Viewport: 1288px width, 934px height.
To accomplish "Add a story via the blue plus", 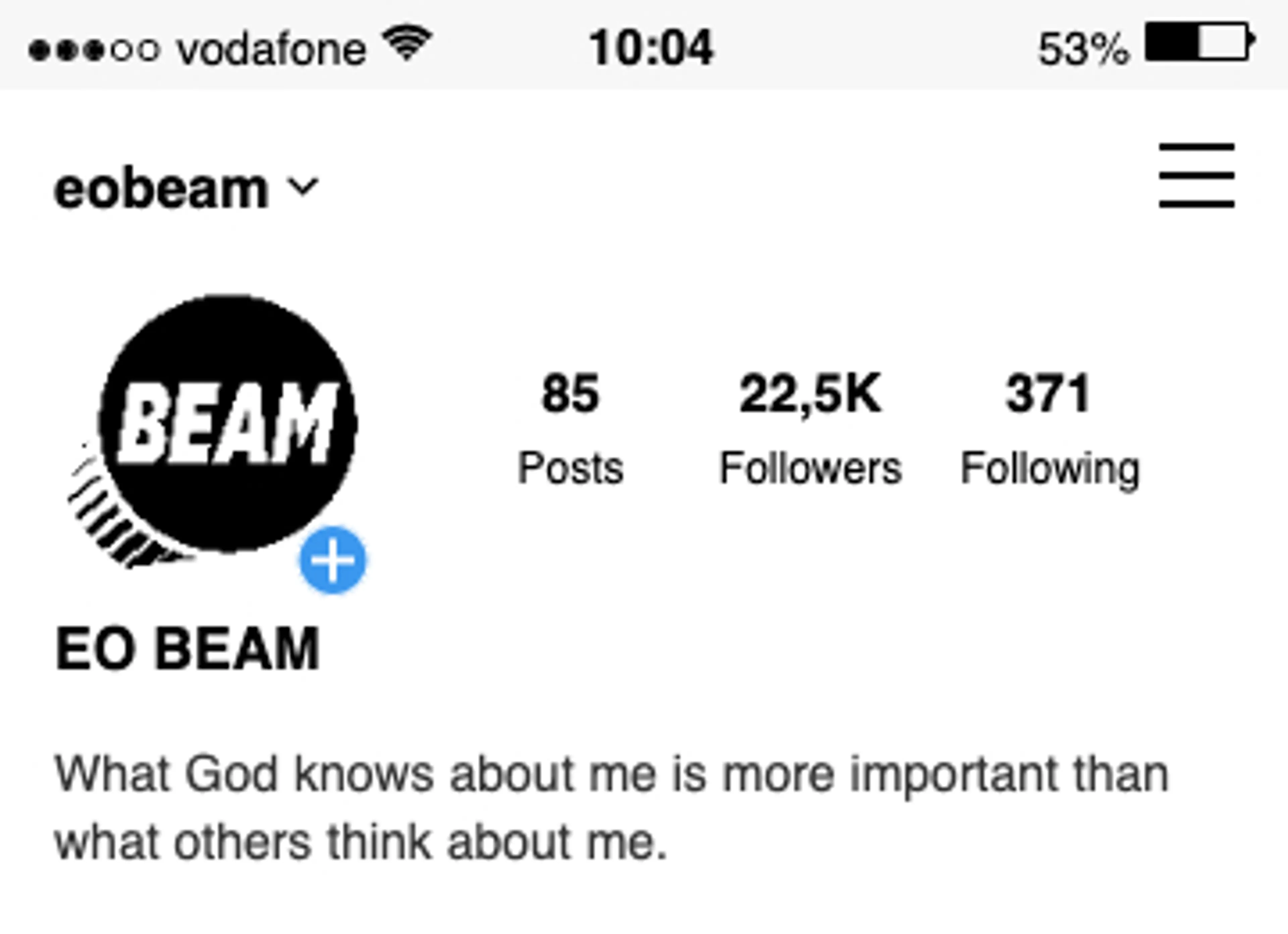I will click(333, 560).
